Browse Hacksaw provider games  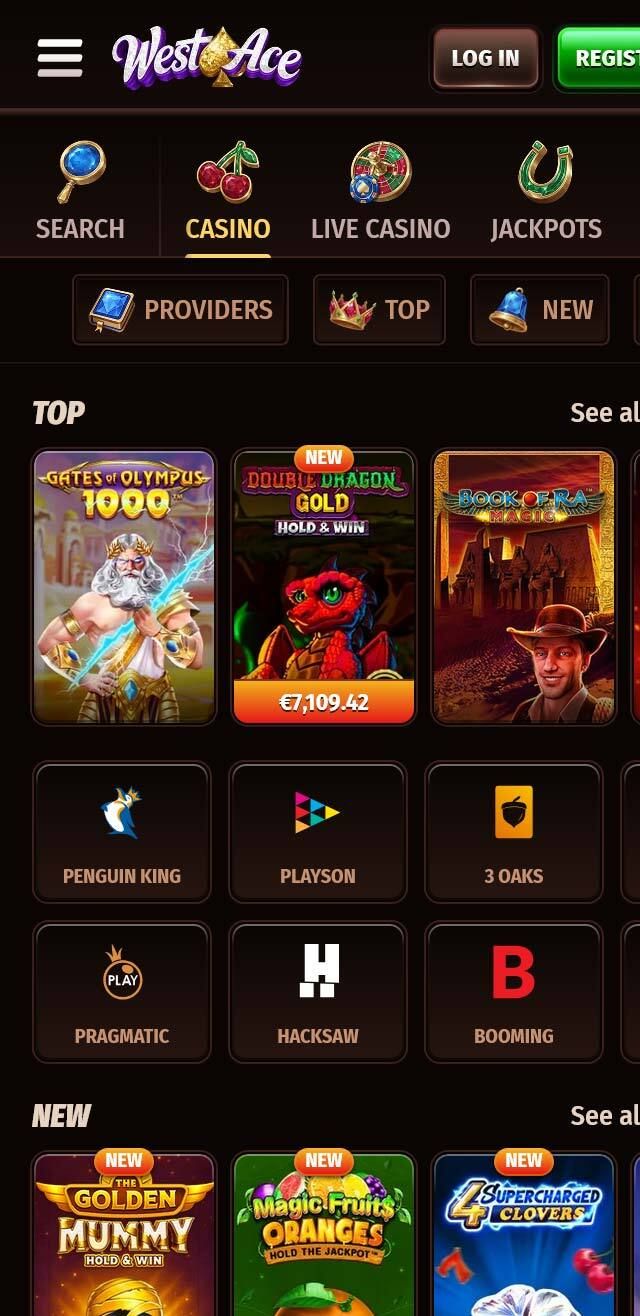(x=318, y=992)
